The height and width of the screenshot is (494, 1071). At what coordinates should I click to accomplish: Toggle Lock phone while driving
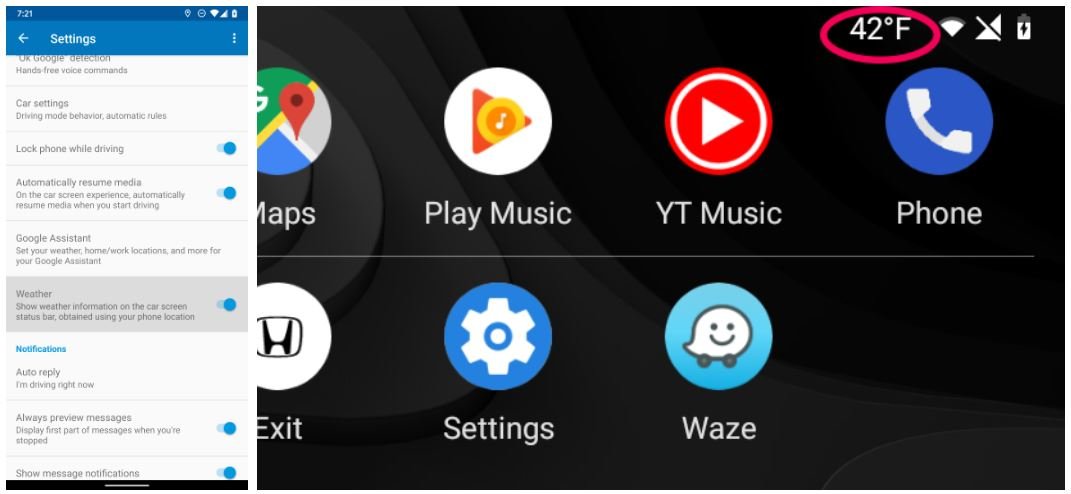(x=227, y=148)
